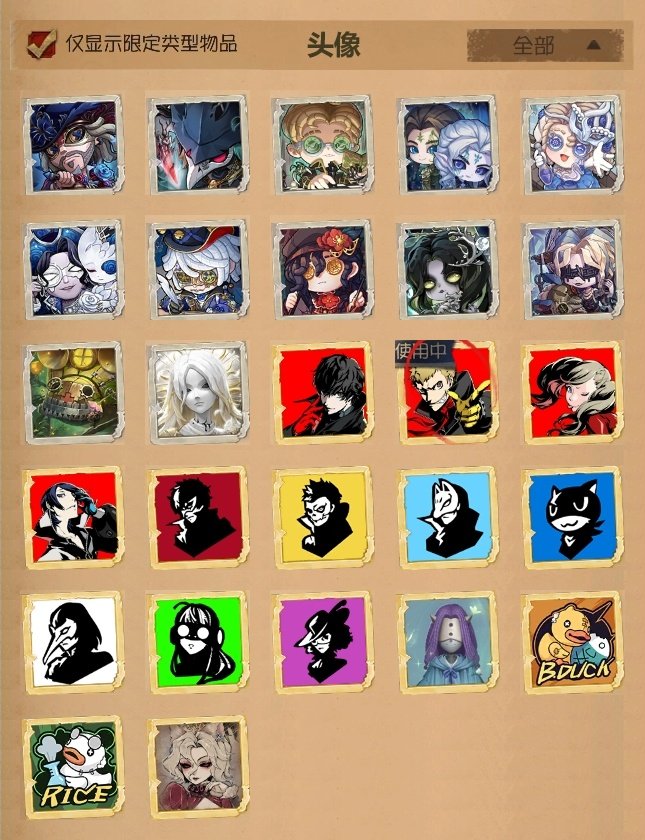Image resolution: width=645 pixels, height=840 pixels.
Task: Pick the fox mask silhouette on light-blue avatar
Action: 448,517
